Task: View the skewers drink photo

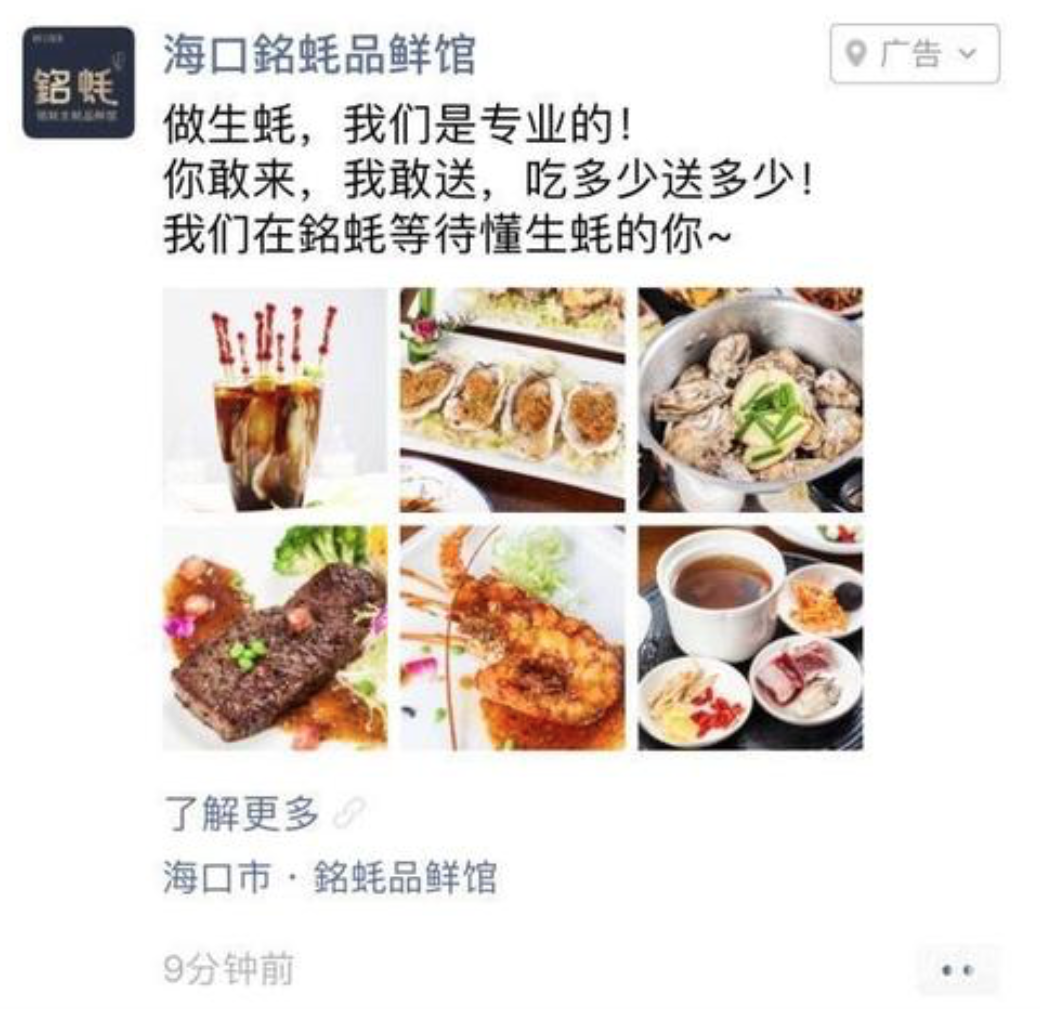Action: click(275, 400)
